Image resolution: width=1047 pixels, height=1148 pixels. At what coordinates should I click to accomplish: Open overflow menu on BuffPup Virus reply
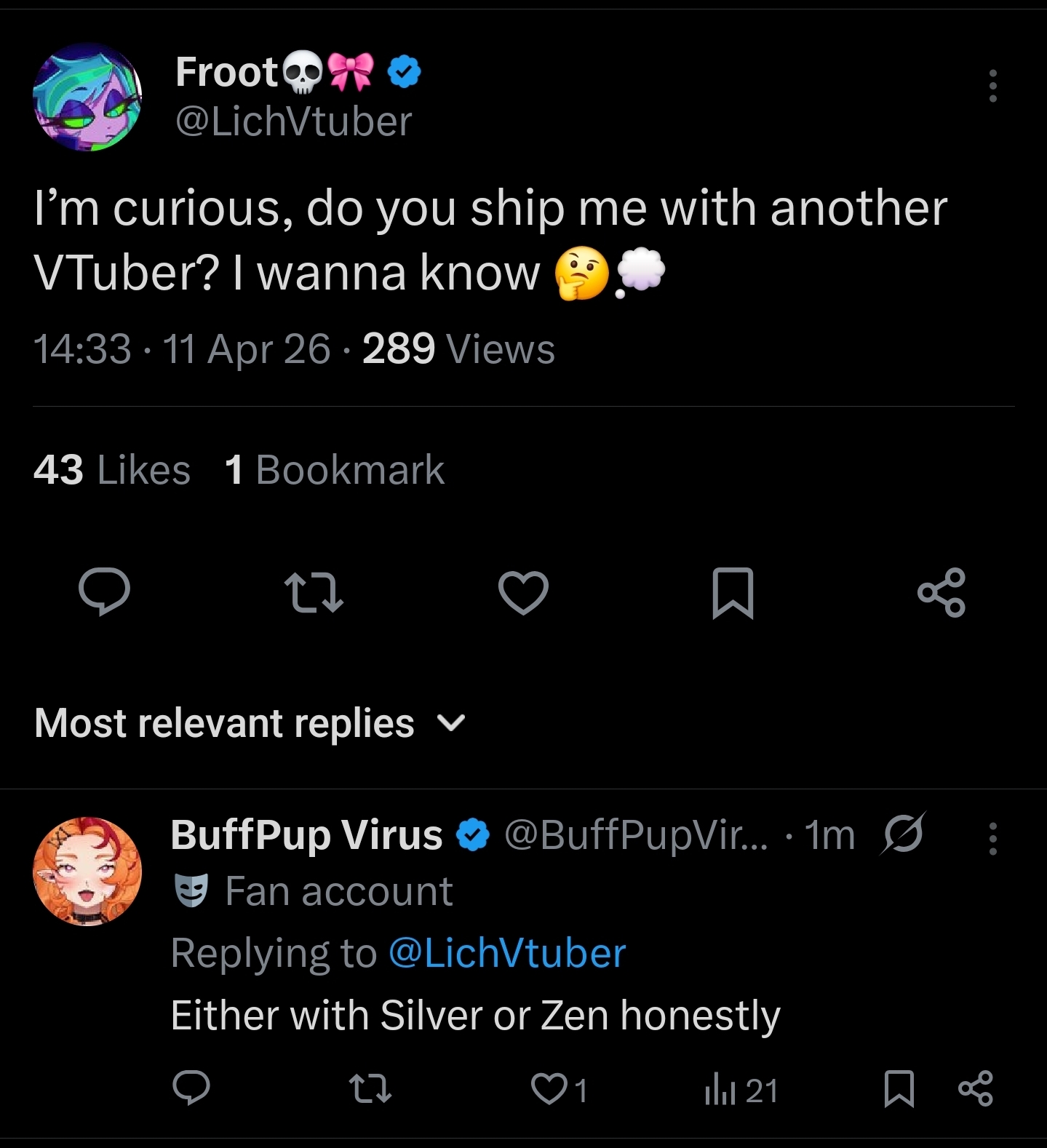point(992,838)
